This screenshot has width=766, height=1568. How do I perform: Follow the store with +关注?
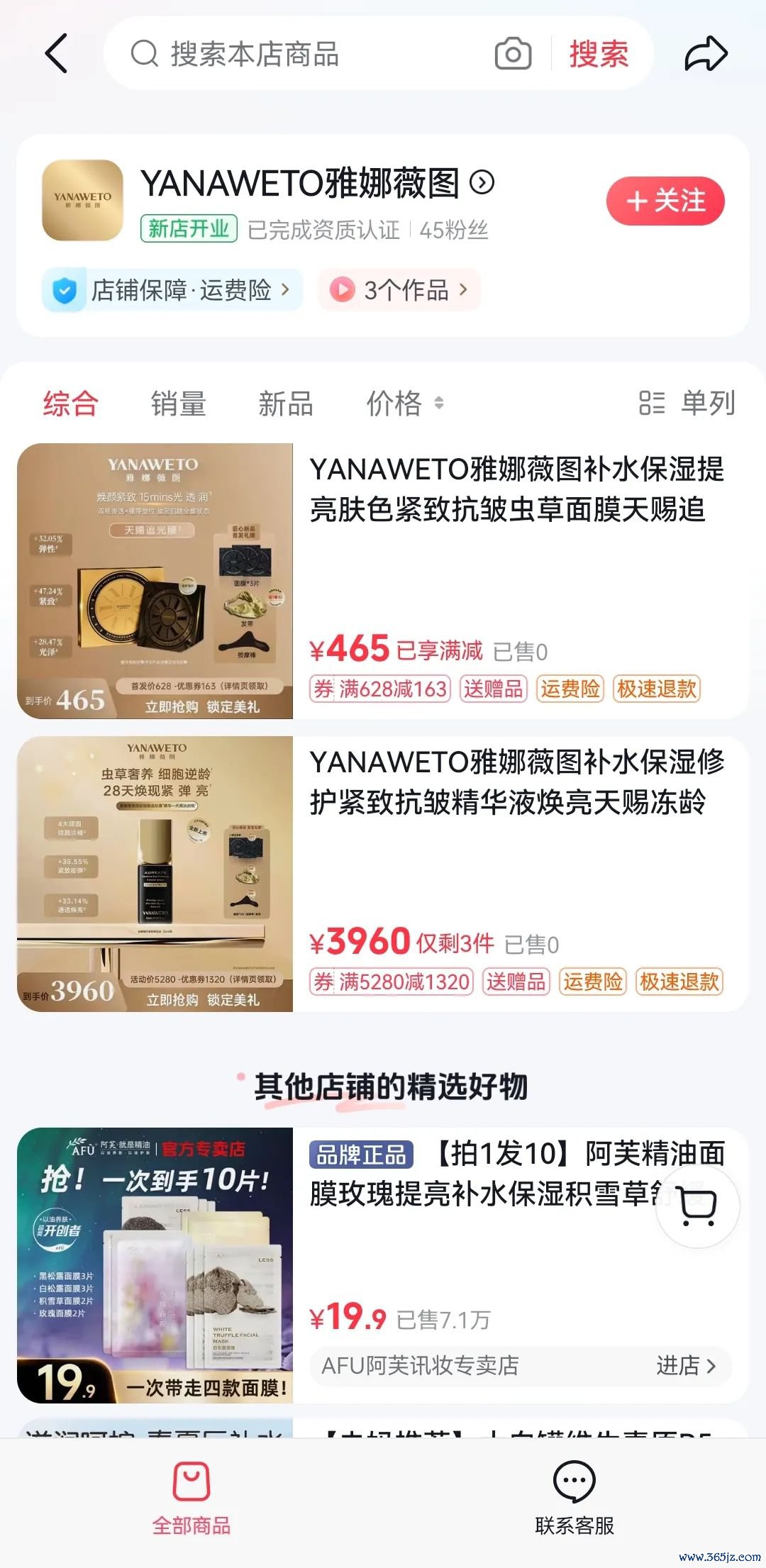(665, 201)
